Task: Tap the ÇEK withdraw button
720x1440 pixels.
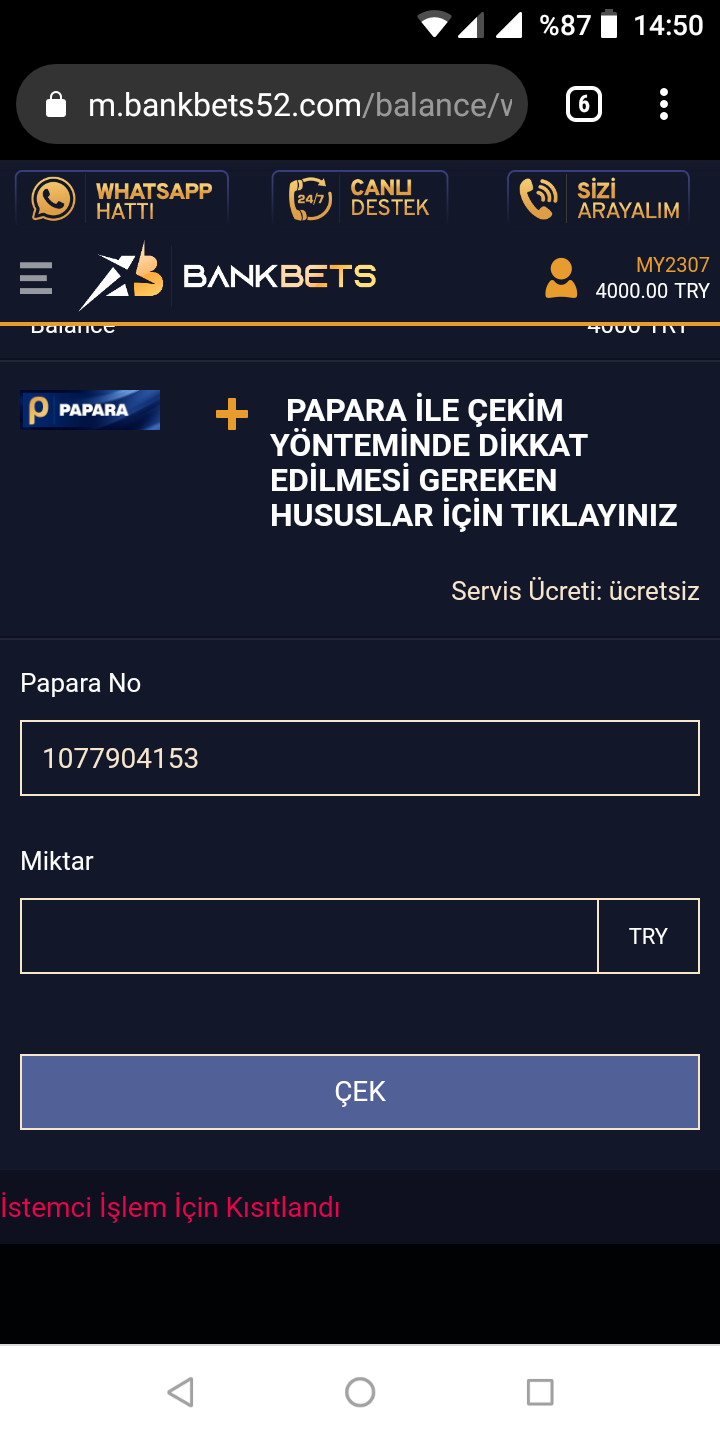Action: coord(360,1092)
